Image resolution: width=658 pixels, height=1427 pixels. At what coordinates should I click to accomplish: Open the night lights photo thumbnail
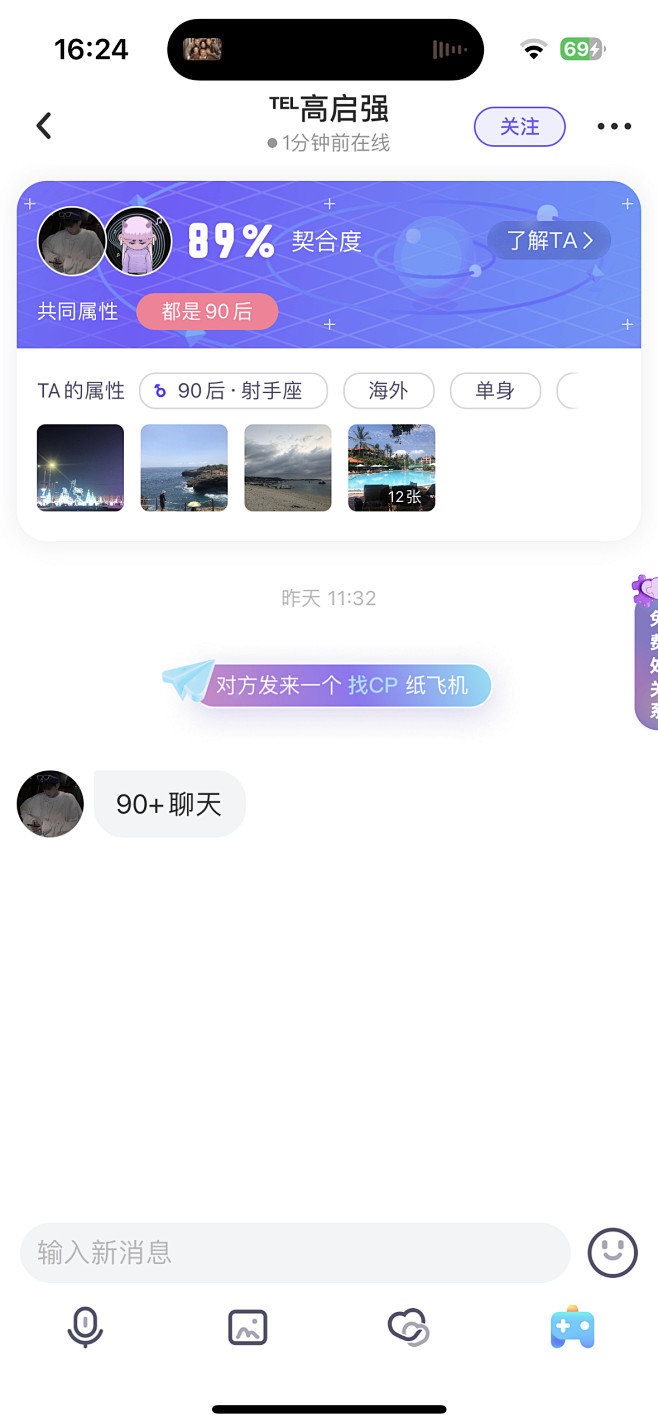pyautogui.click(x=80, y=468)
